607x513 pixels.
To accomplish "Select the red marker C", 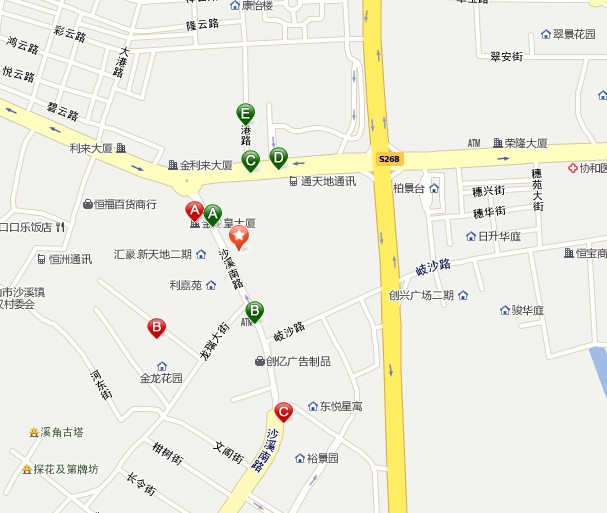I will click(x=283, y=411).
